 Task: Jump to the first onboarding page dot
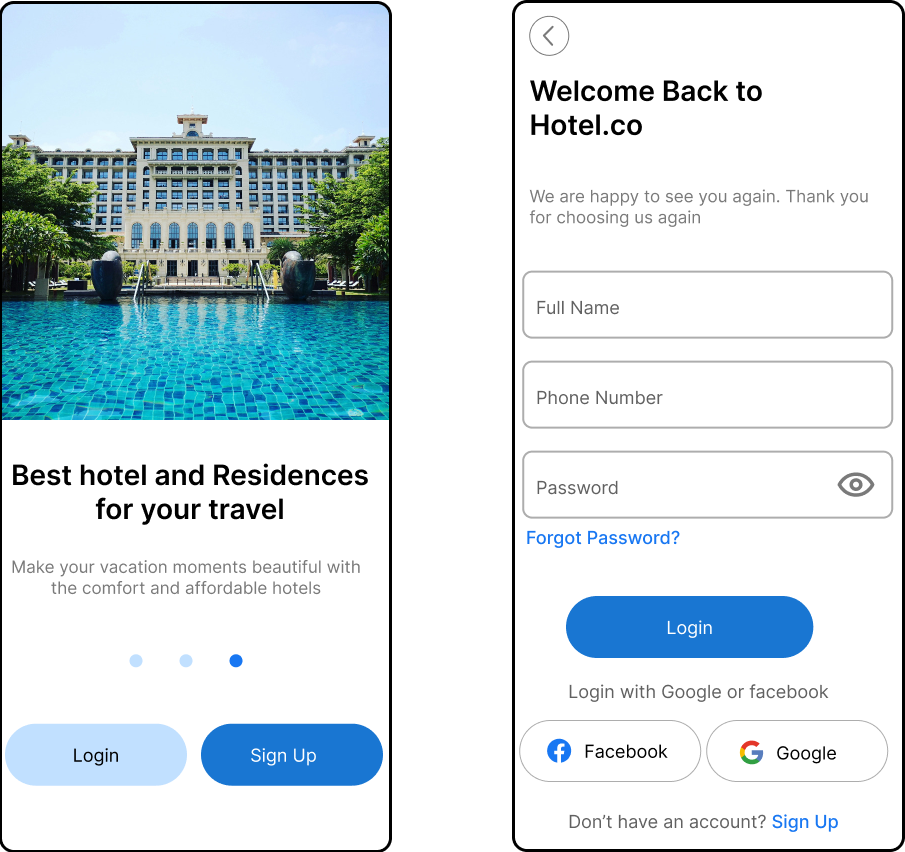[x=136, y=661]
